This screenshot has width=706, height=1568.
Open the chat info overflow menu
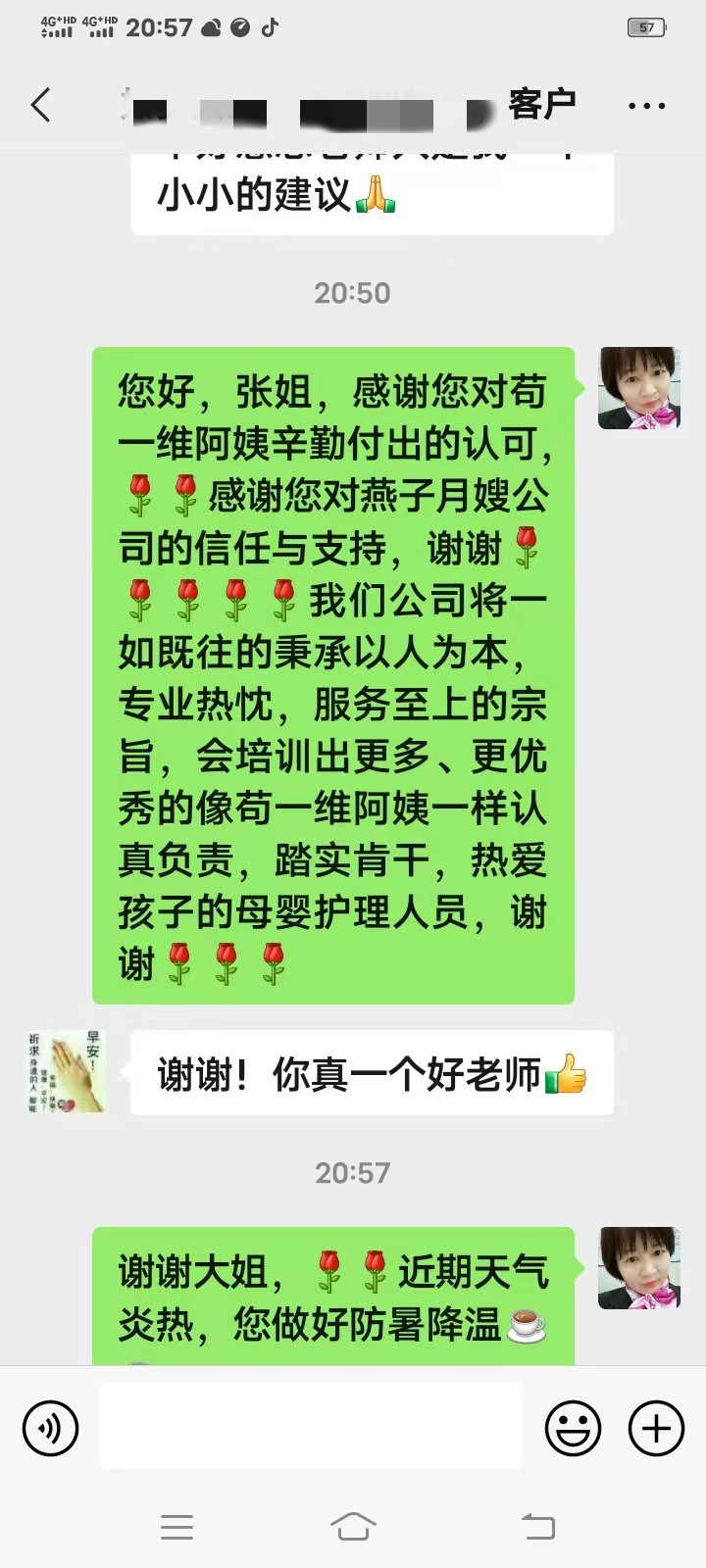(646, 105)
